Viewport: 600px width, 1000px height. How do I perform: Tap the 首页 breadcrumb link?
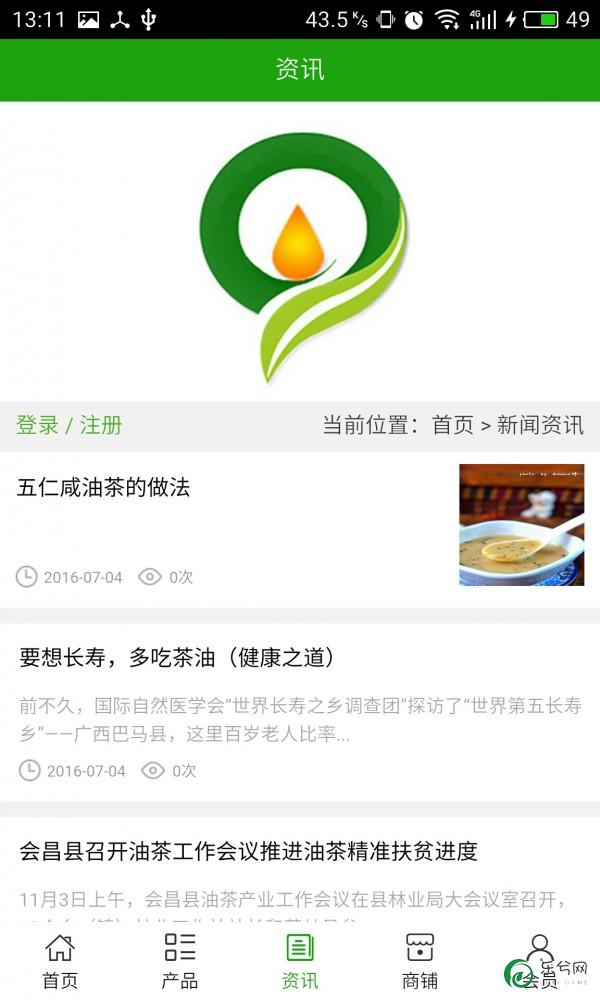453,425
